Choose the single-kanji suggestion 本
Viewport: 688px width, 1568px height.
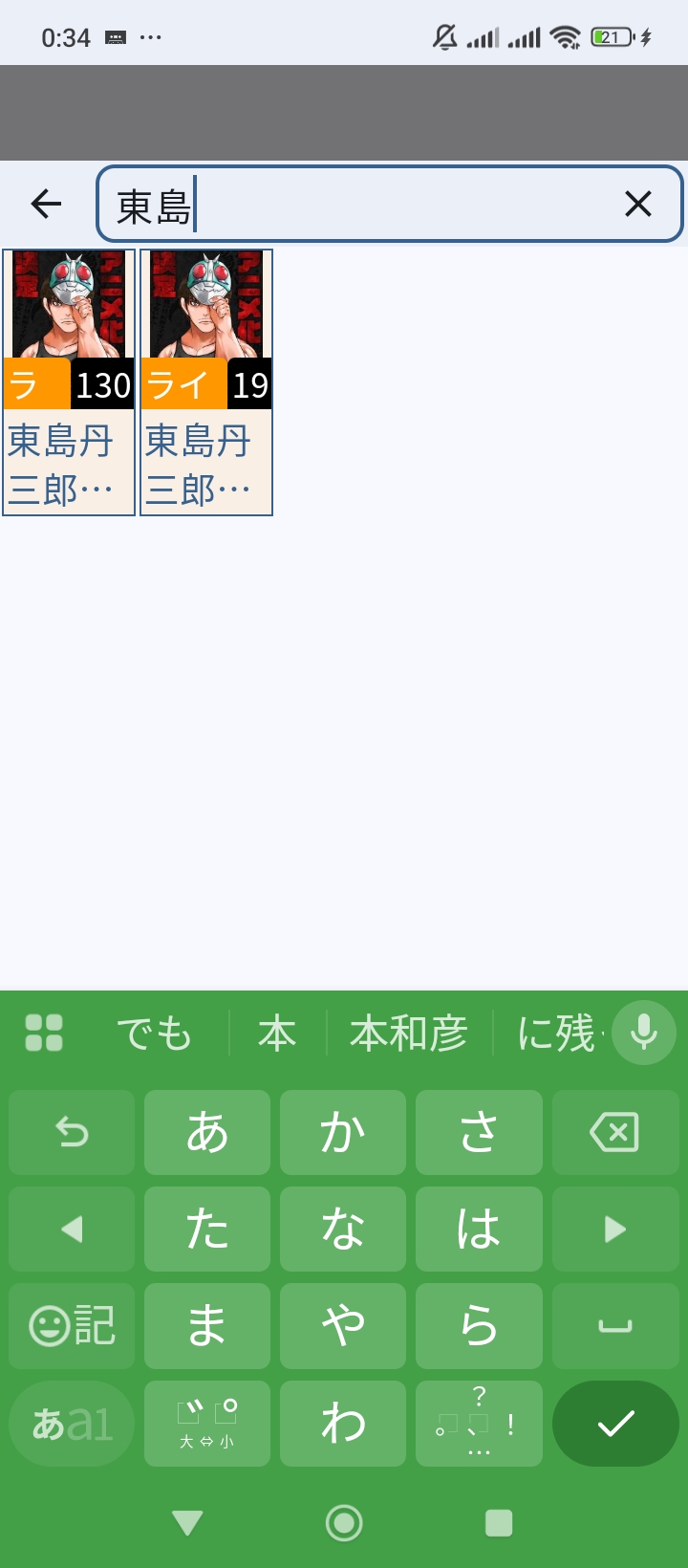pyautogui.click(x=277, y=1034)
